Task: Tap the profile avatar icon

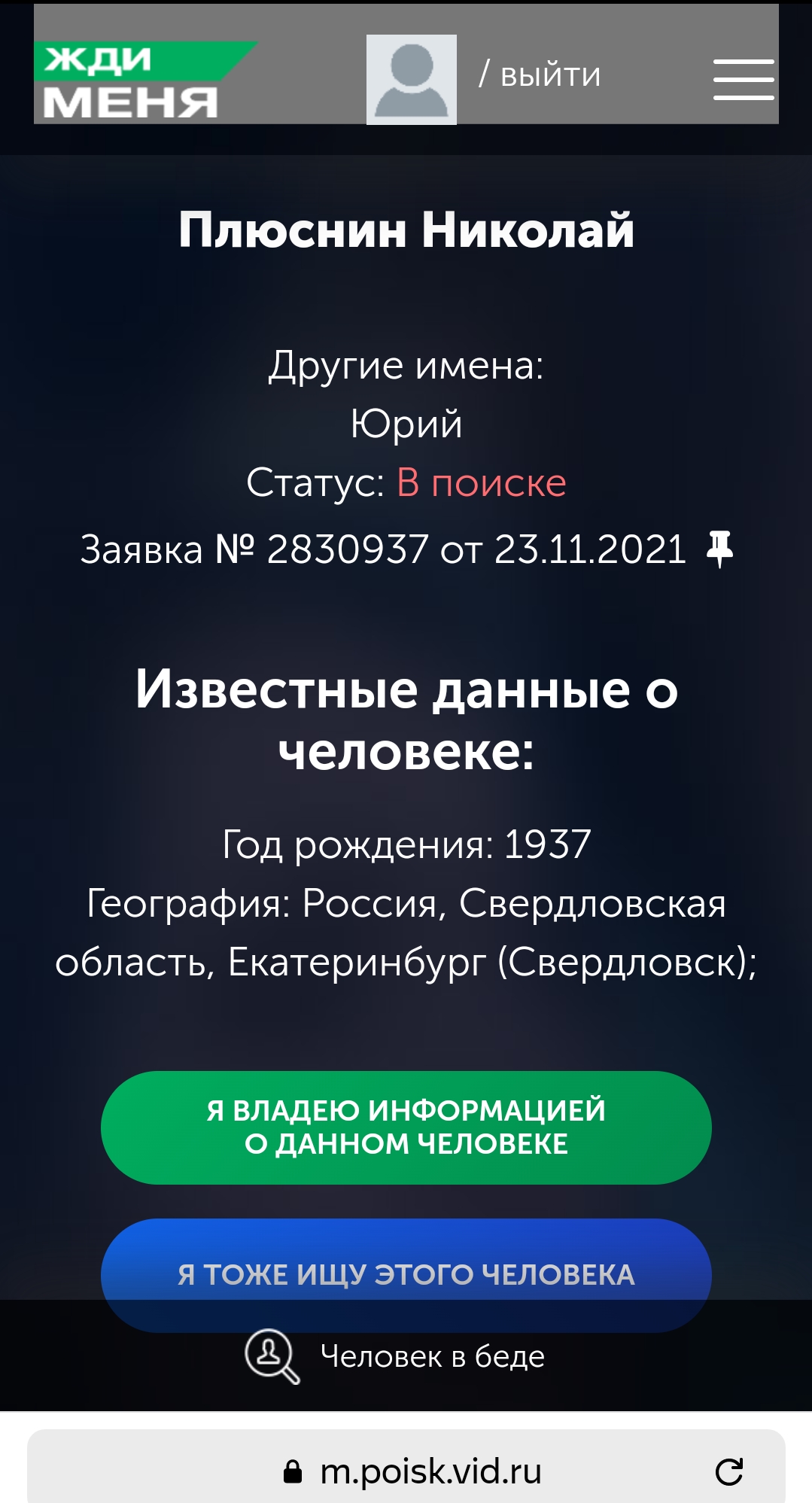Action: 412,79
